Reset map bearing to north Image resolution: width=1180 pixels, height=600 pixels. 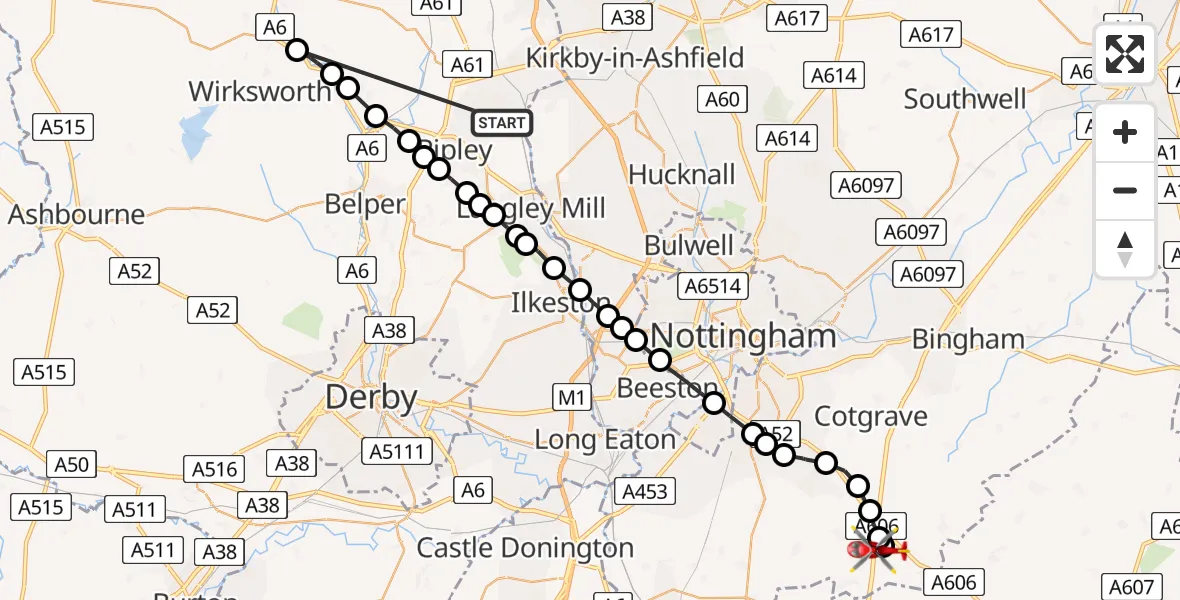tap(1125, 248)
